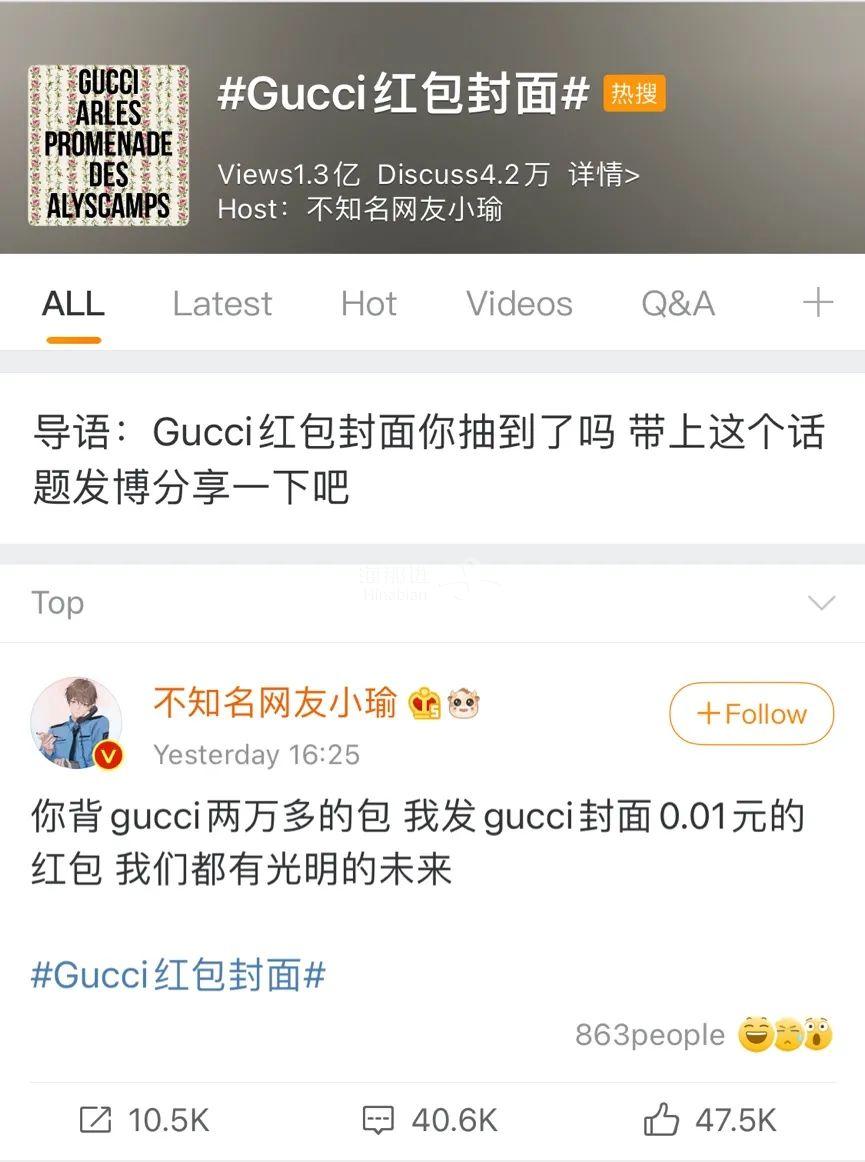Select the ALL tab

[73, 304]
